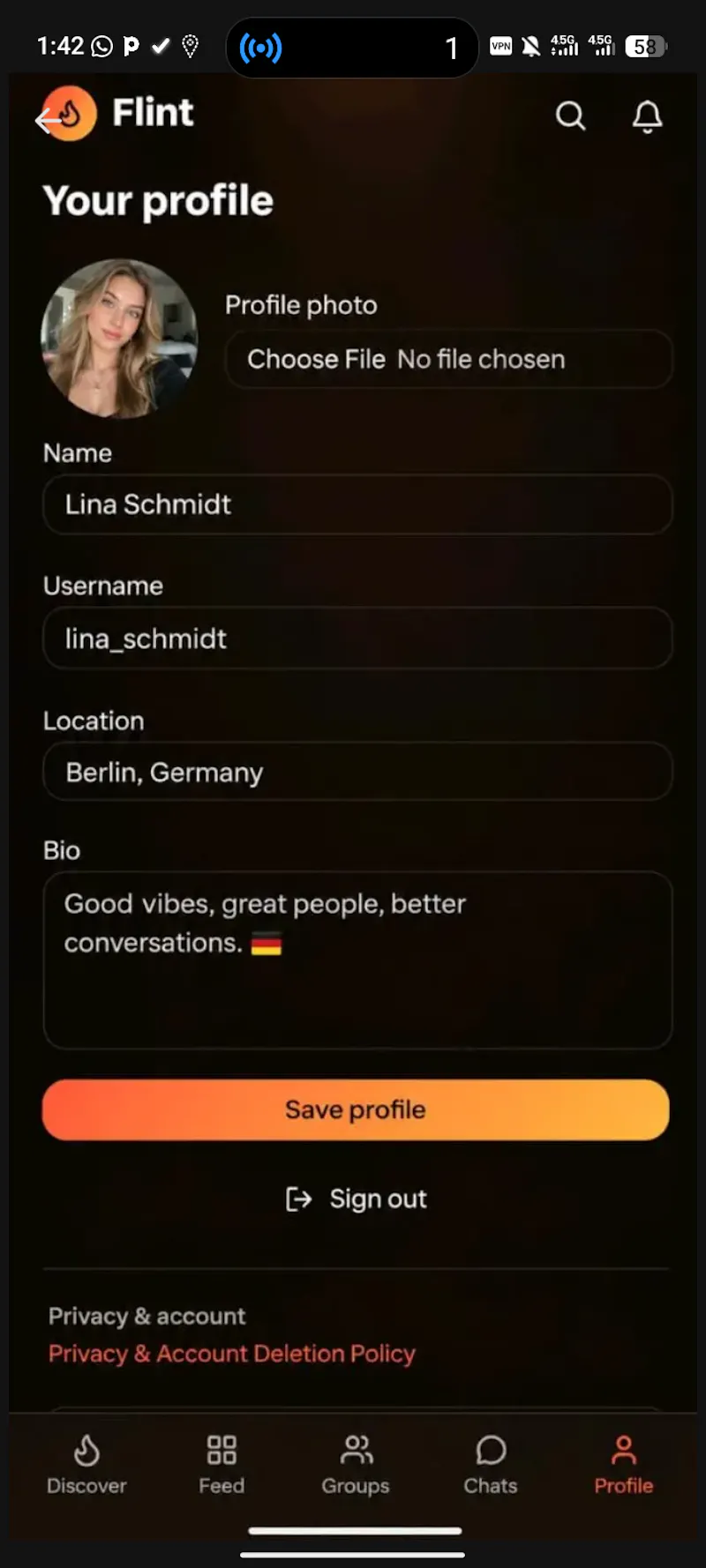Select the Profile tab
Viewport: 706px width, 1568px height.
(x=624, y=1465)
